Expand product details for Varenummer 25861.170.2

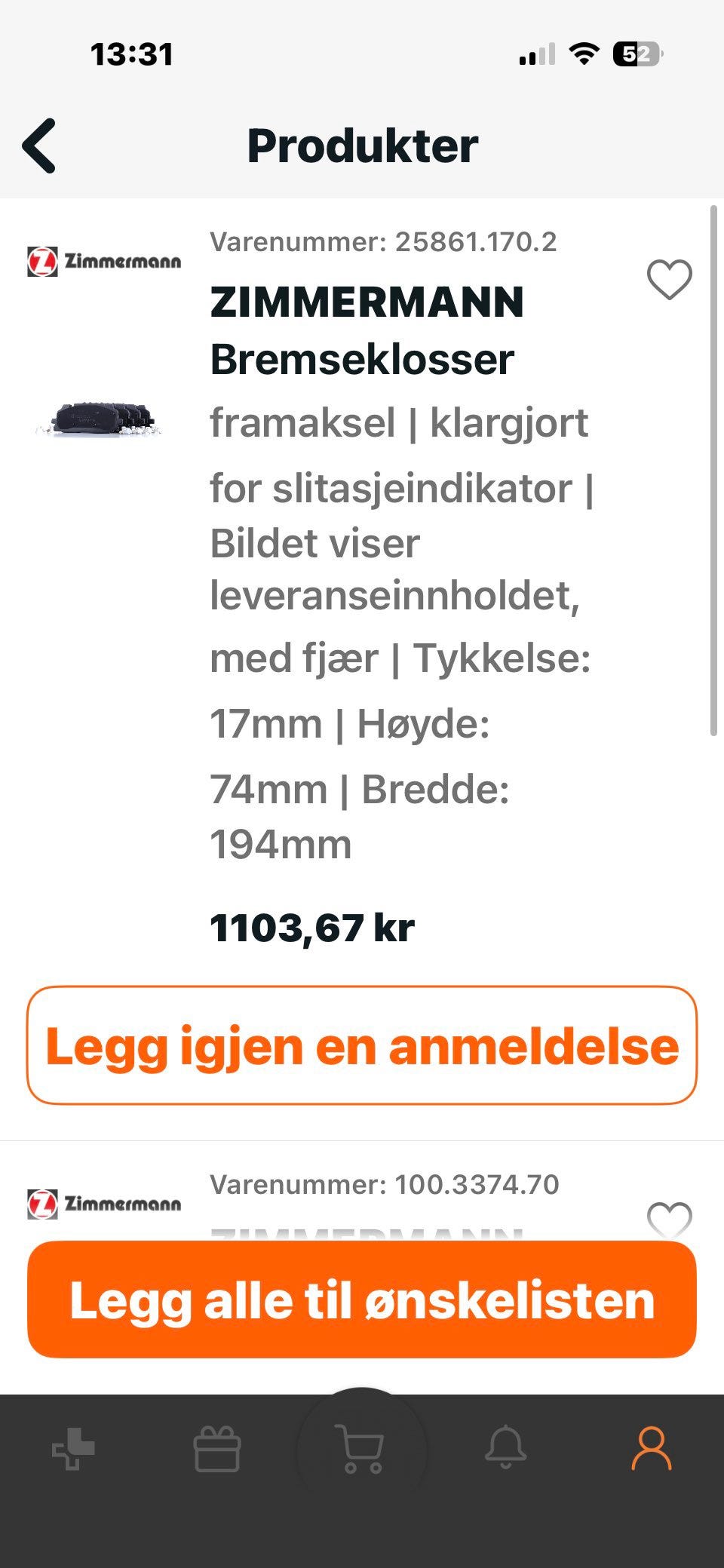[x=383, y=242]
